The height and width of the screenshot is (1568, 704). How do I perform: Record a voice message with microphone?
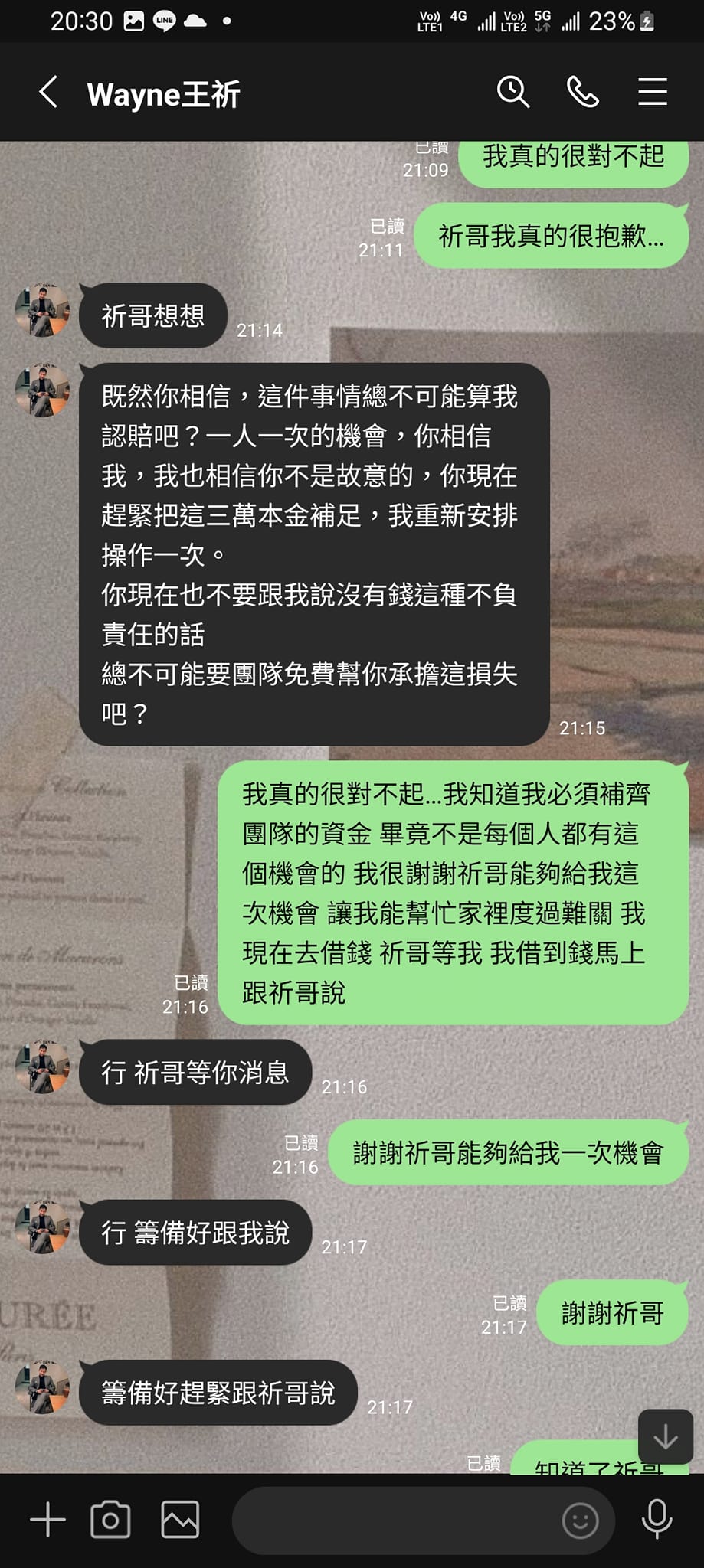pos(657,1519)
